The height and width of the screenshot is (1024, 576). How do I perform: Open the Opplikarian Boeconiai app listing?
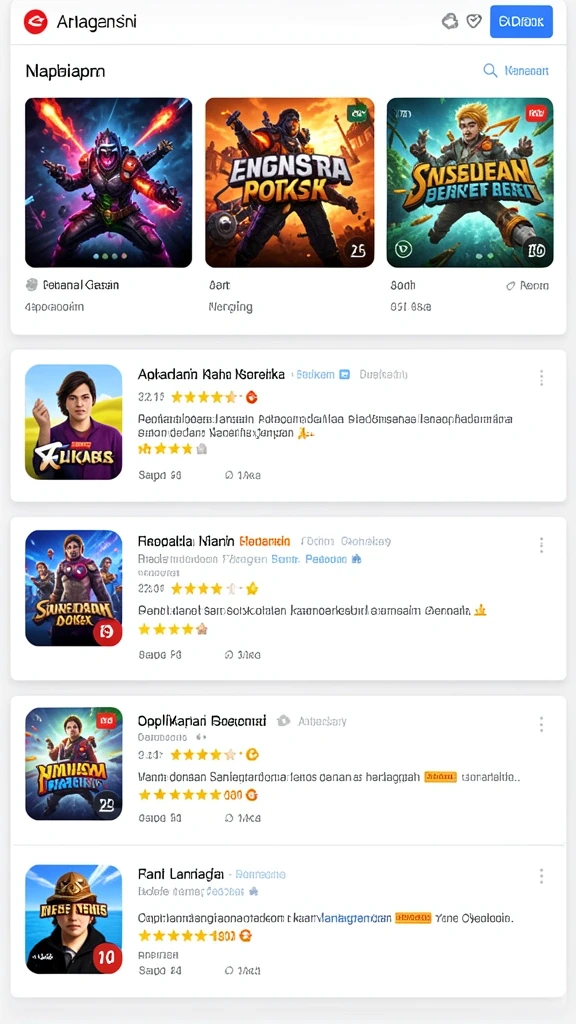pyautogui.click(x=288, y=771)
